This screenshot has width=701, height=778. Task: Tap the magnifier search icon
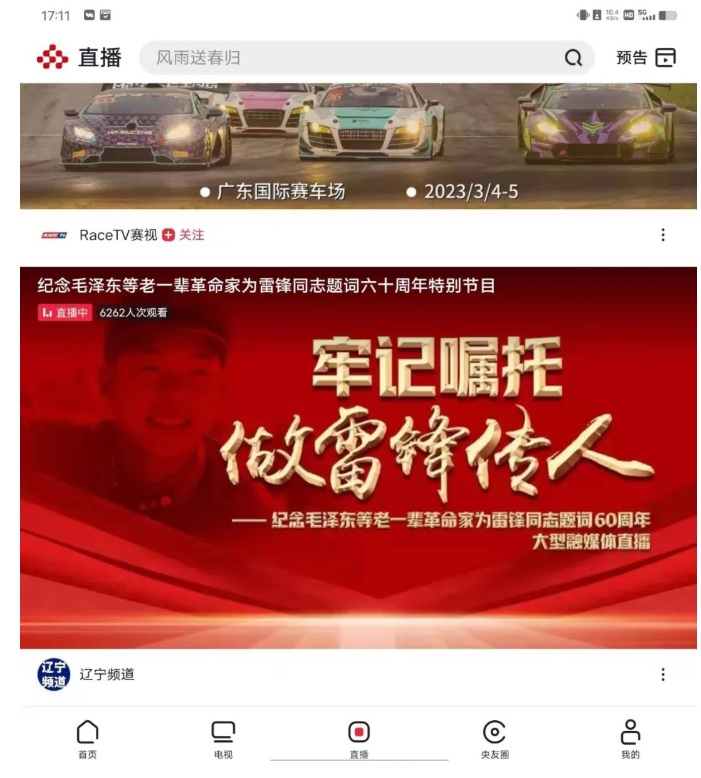click(x=573, y=58)
